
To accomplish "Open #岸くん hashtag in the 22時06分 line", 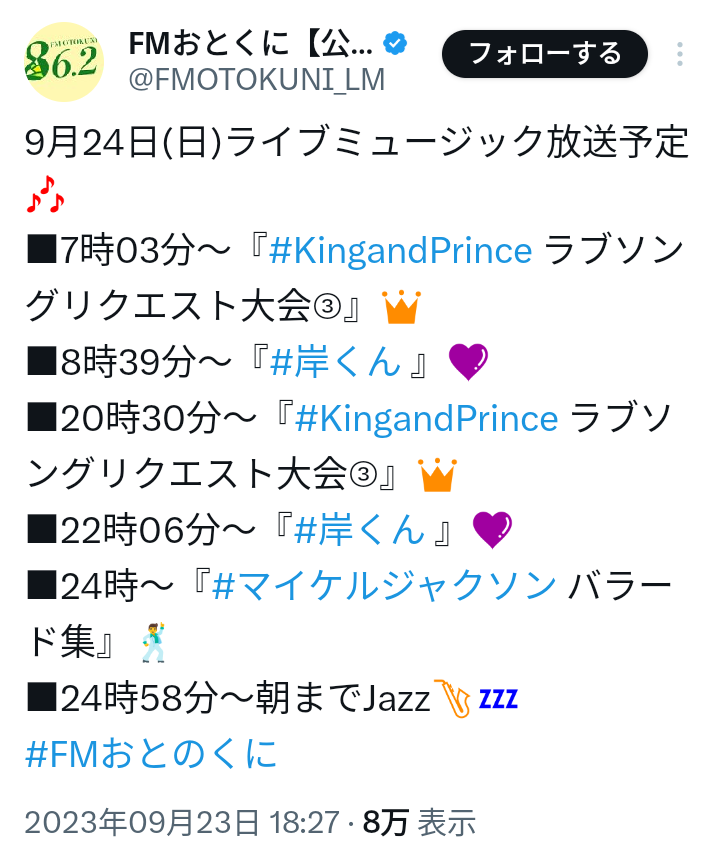I will click(360, 531).
